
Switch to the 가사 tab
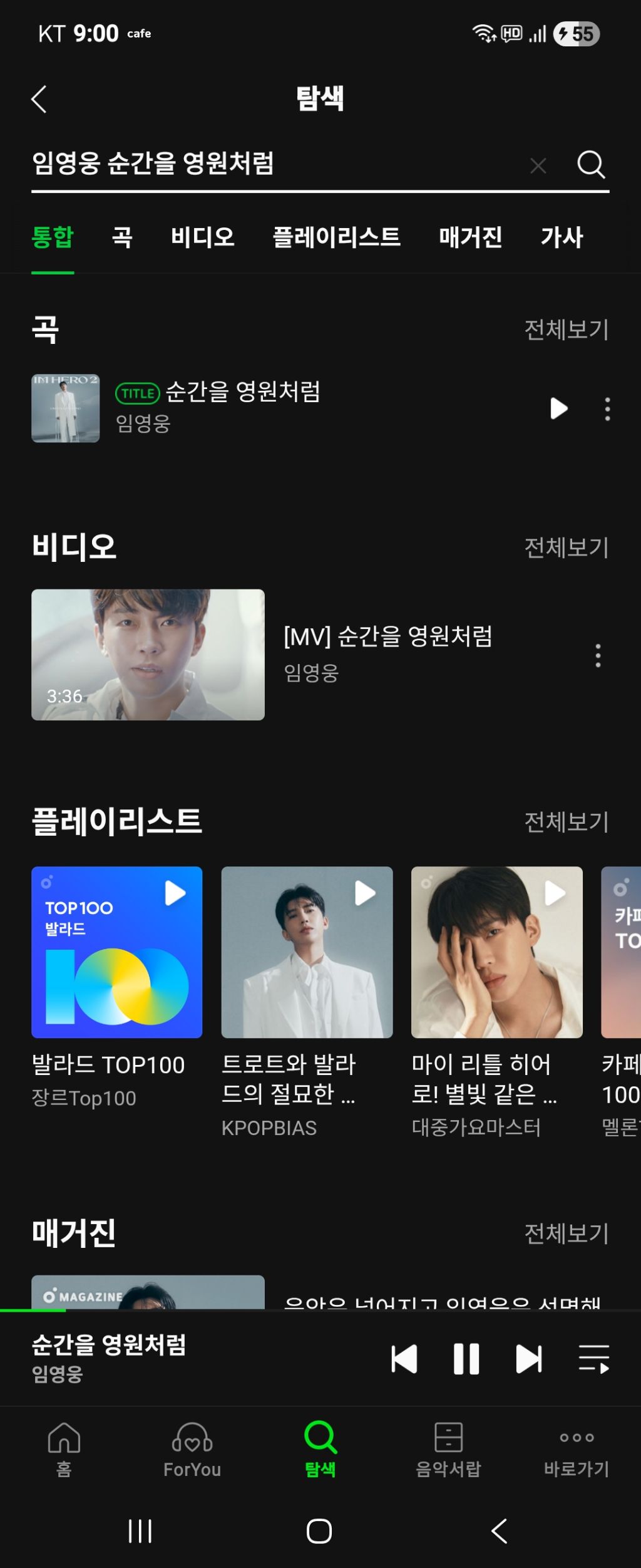(562, 237)
